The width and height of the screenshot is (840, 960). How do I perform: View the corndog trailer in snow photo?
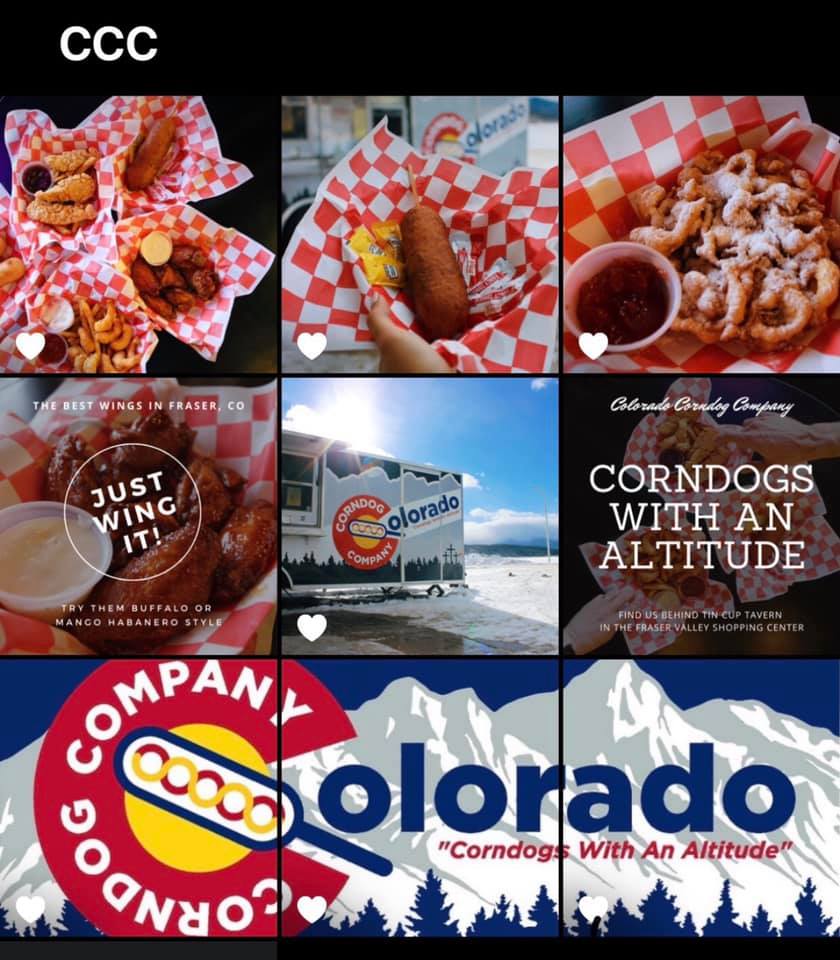[420, 515]
